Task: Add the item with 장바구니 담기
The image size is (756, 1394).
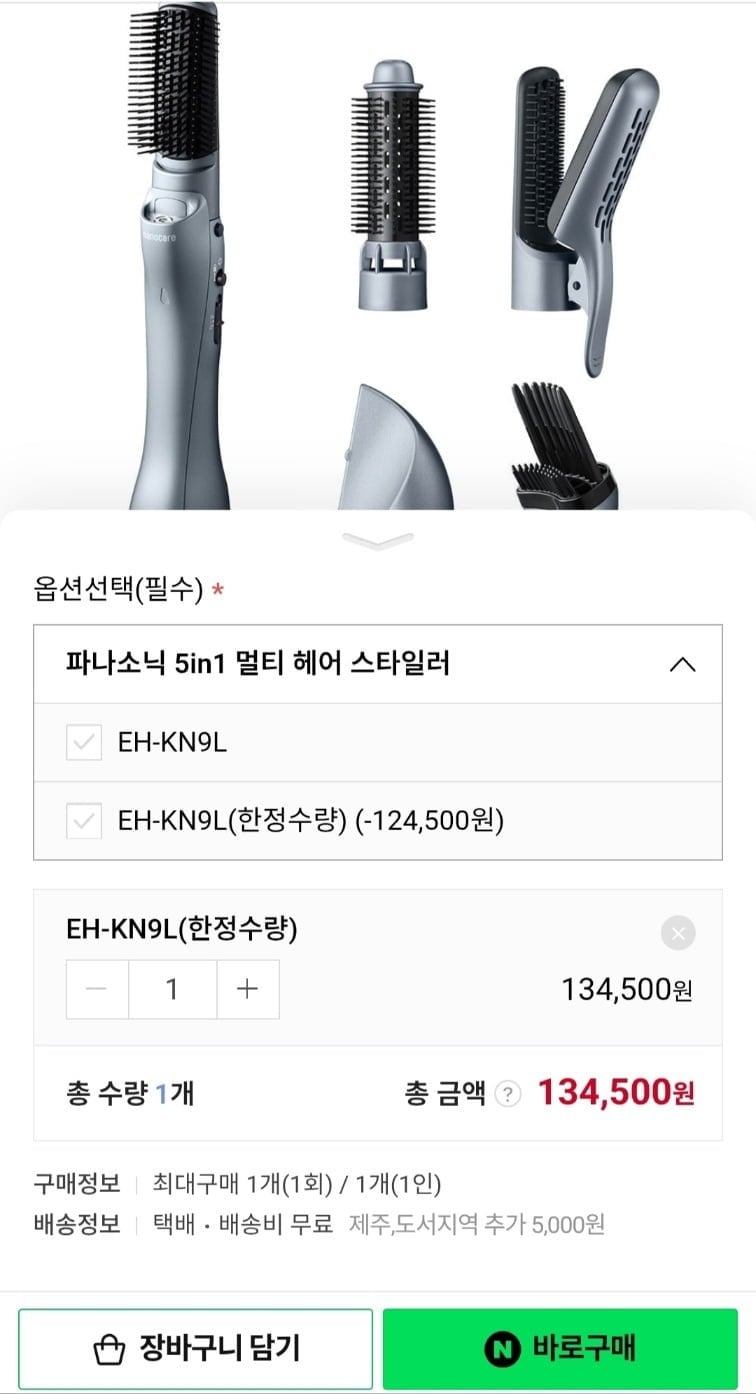Action: [x=195, y=1349]
